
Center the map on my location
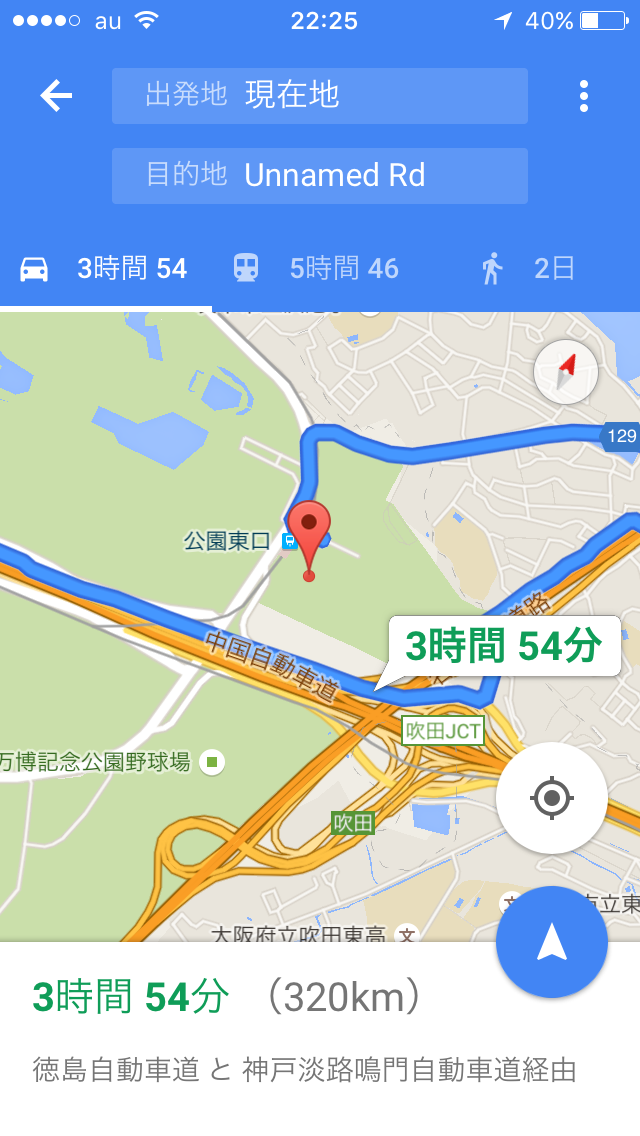pyautogui.click(x=551, y=798)
